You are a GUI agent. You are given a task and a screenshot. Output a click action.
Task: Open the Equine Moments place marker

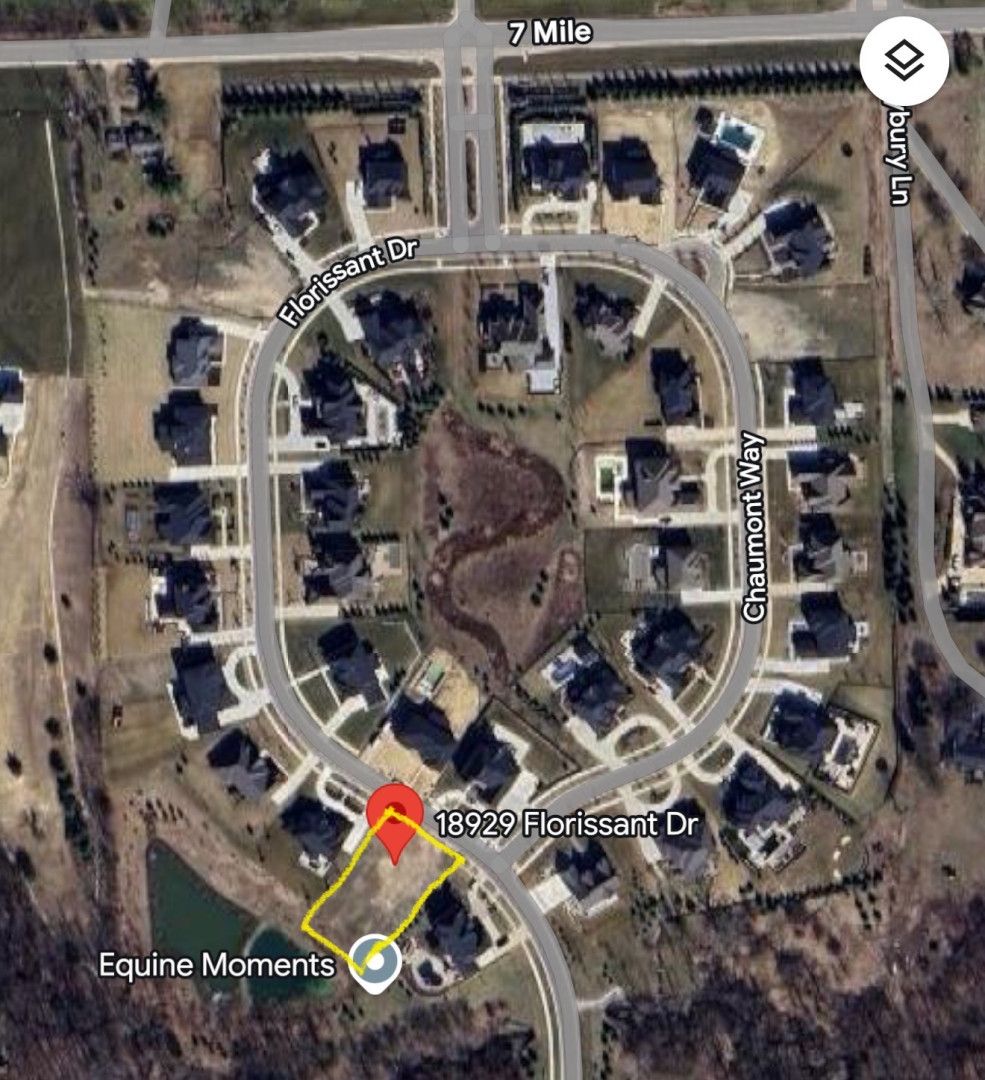pyautogui.click(x=377, y=962)
